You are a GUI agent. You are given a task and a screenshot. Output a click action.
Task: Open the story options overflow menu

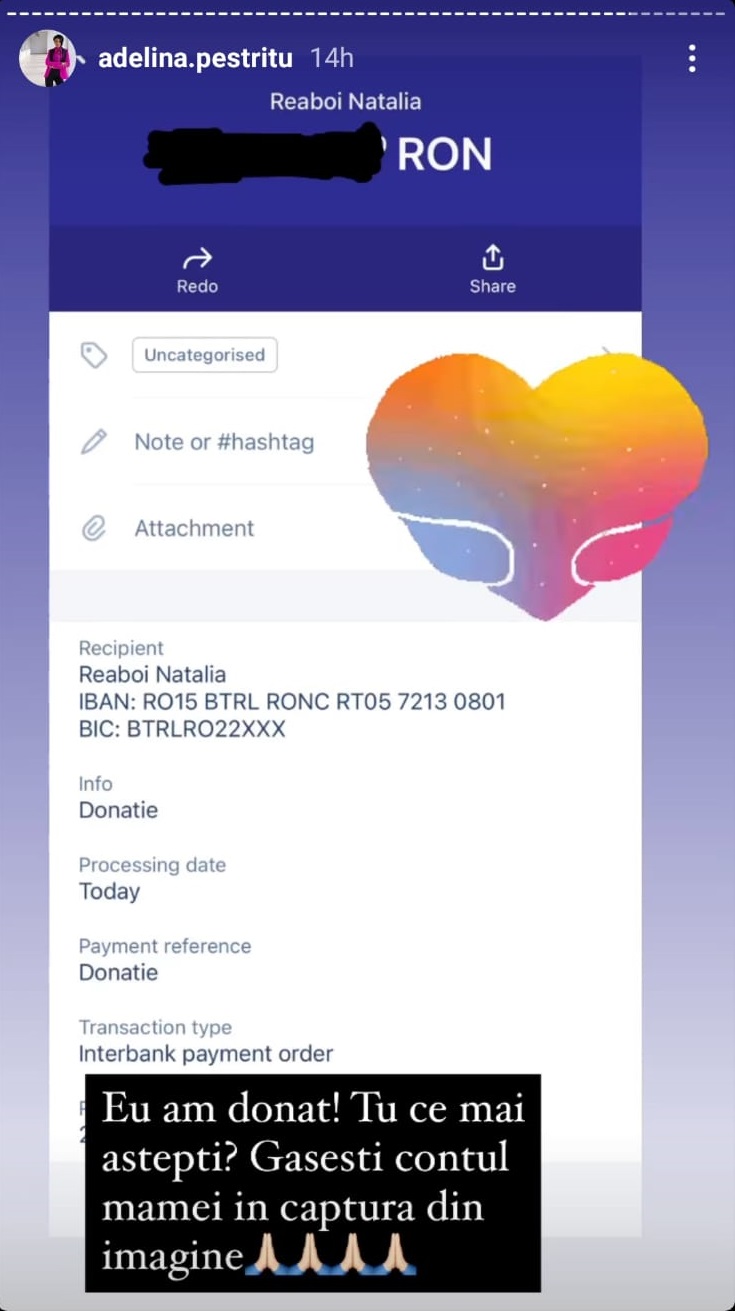point(692,59)
